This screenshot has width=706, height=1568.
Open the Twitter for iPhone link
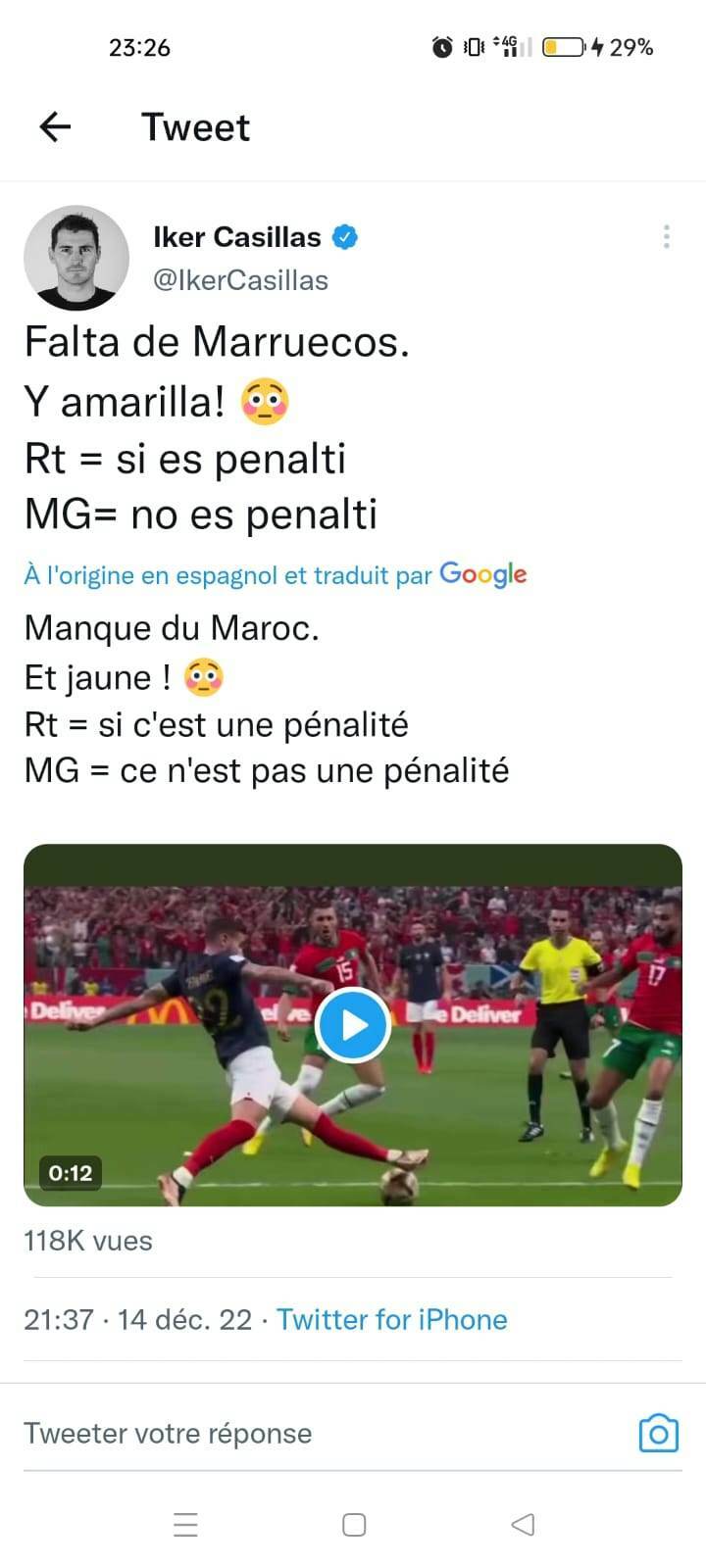tap(391, 1319)
